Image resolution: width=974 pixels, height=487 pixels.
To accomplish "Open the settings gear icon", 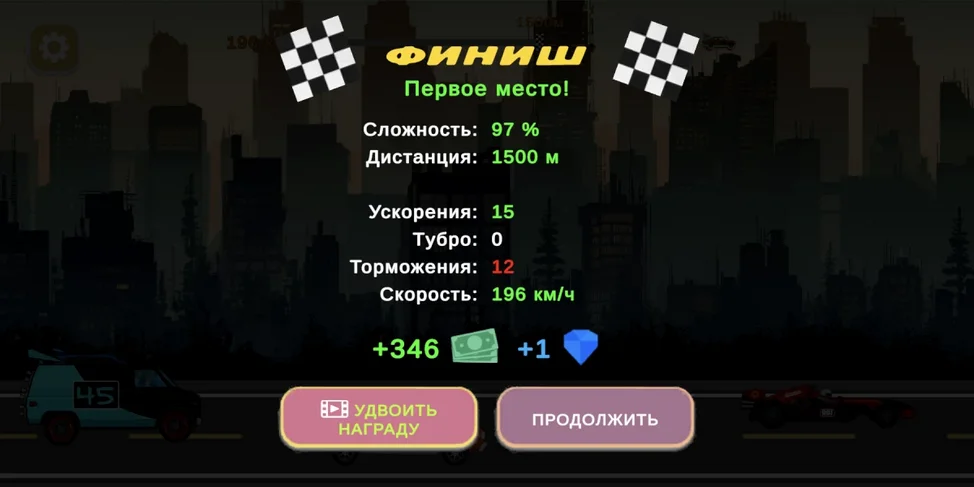I will [53, 47].
